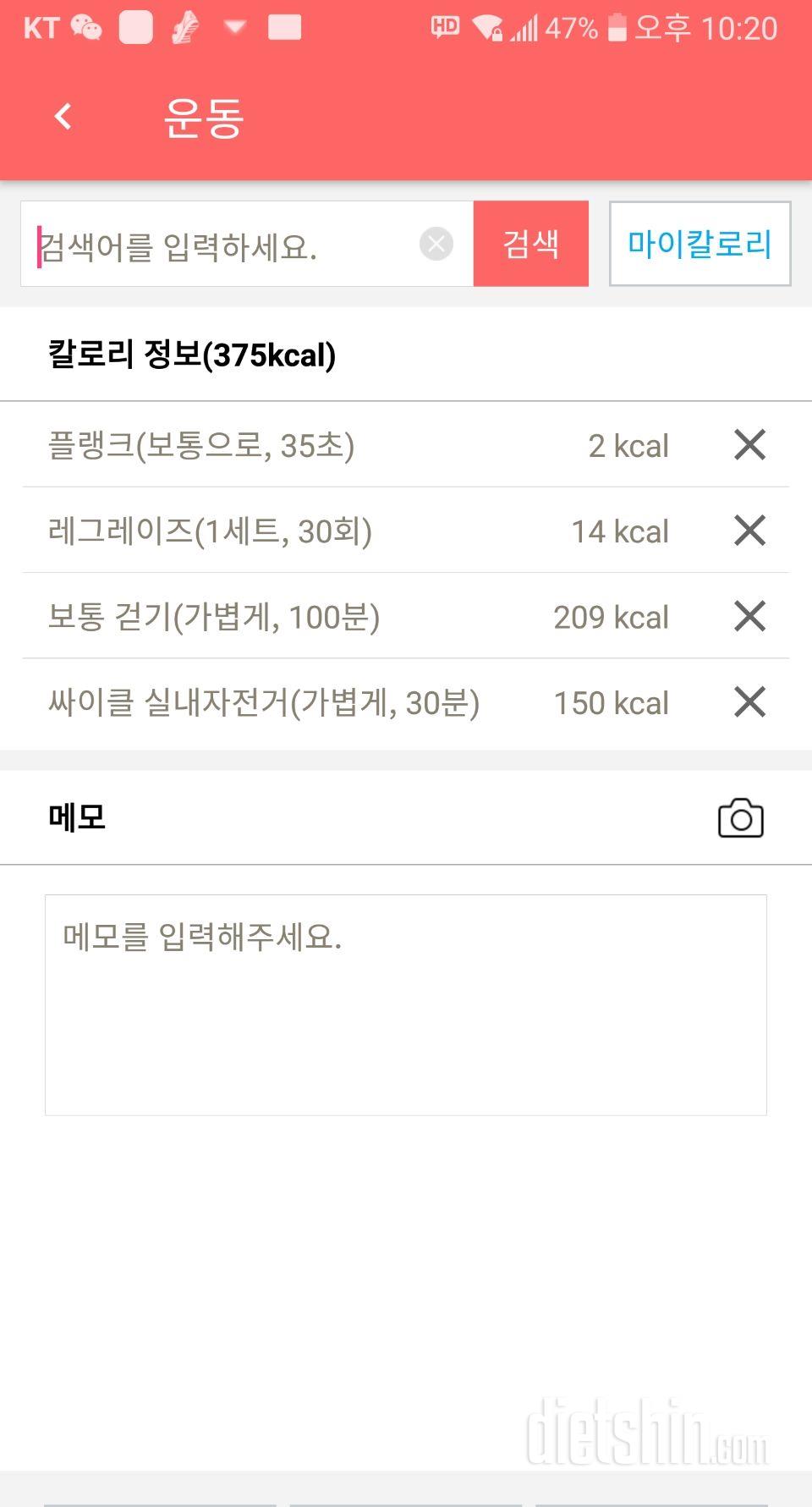Add a photo with the camera icon
Screen dimensions: 812x1507
pos(741,817)
